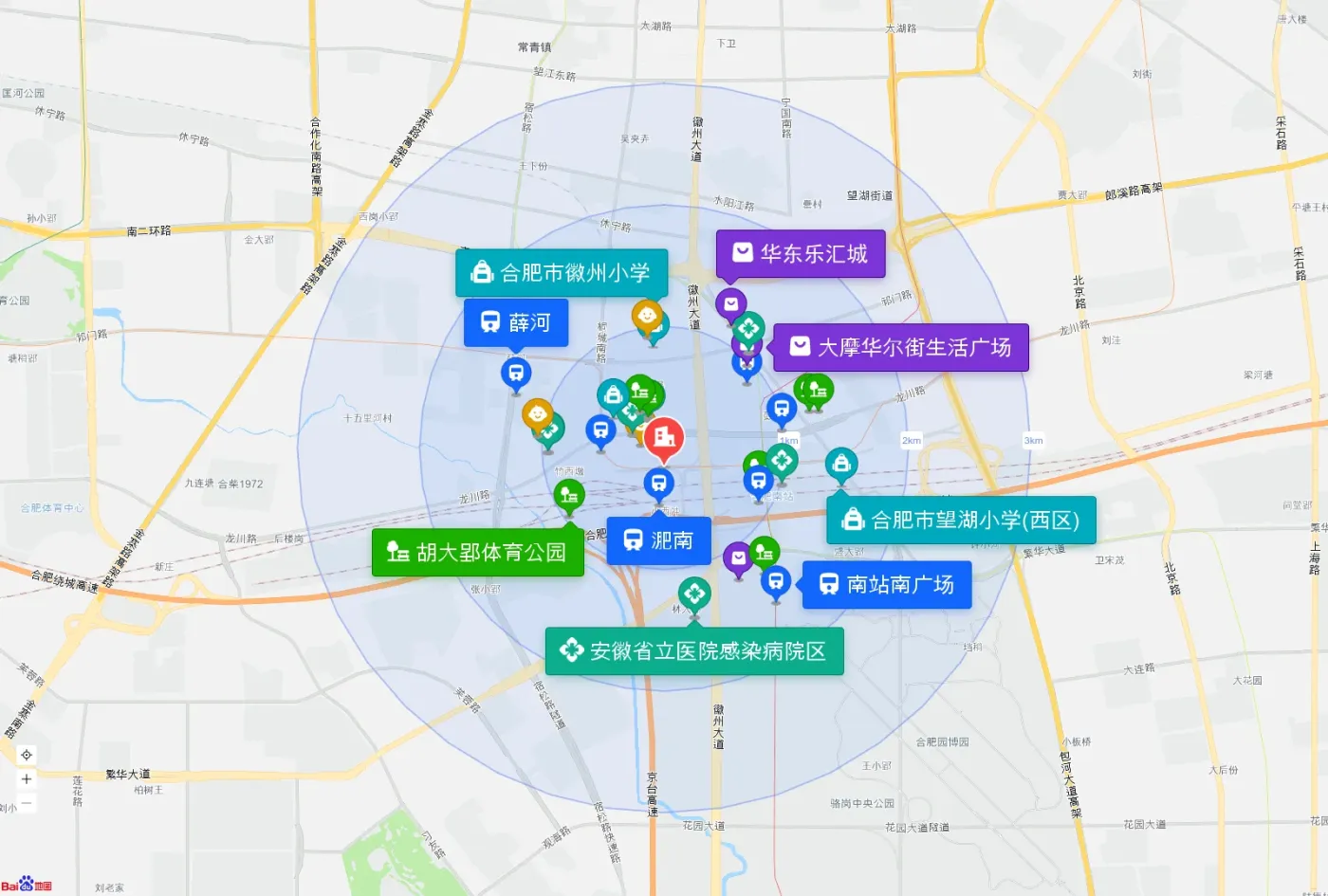Tap the 胡大郢体育公园 park label
Image resolution: width=1328 pixels, height=896 pixels.
[478, 552]
